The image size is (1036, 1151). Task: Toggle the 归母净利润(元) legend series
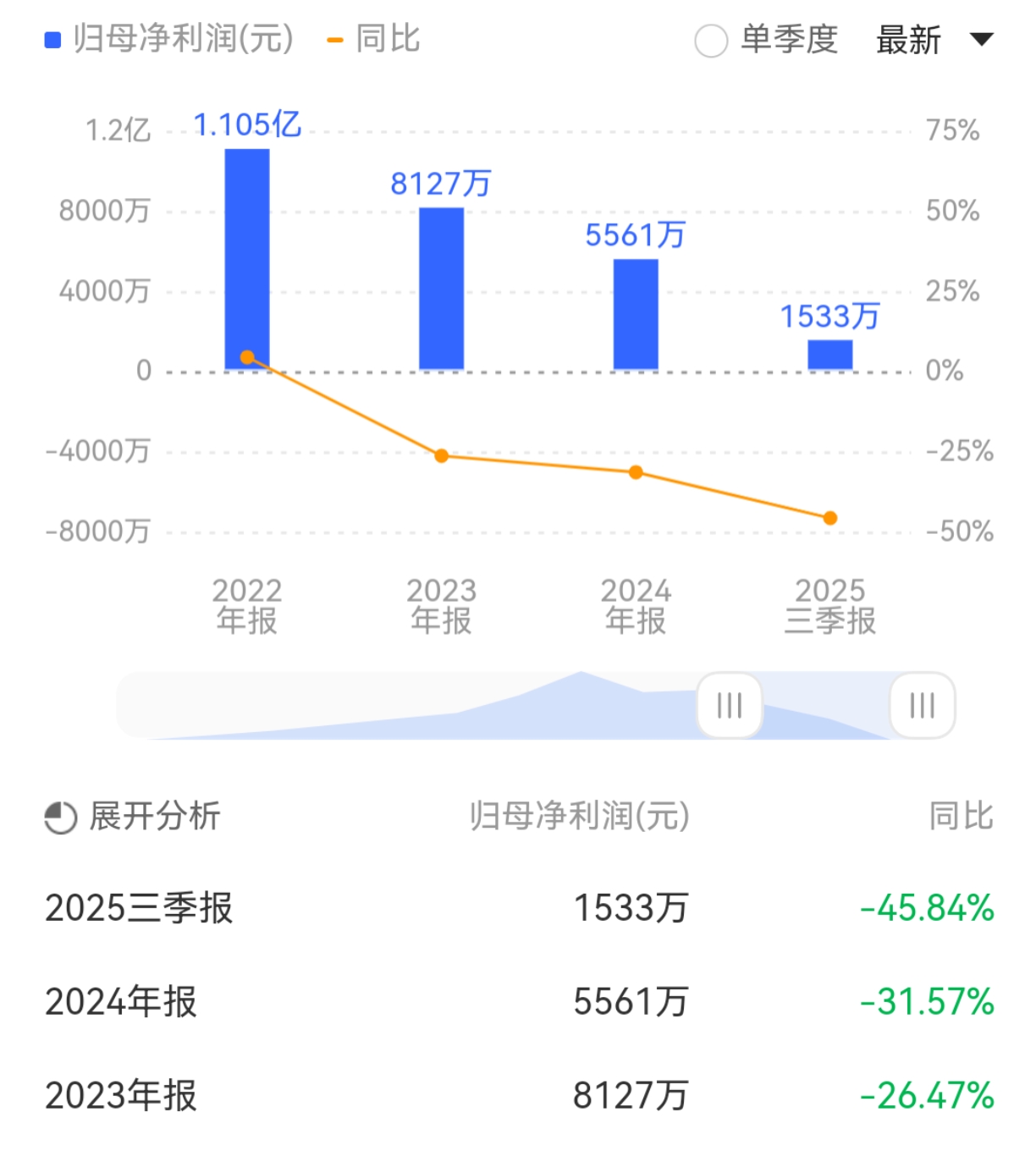169,39
